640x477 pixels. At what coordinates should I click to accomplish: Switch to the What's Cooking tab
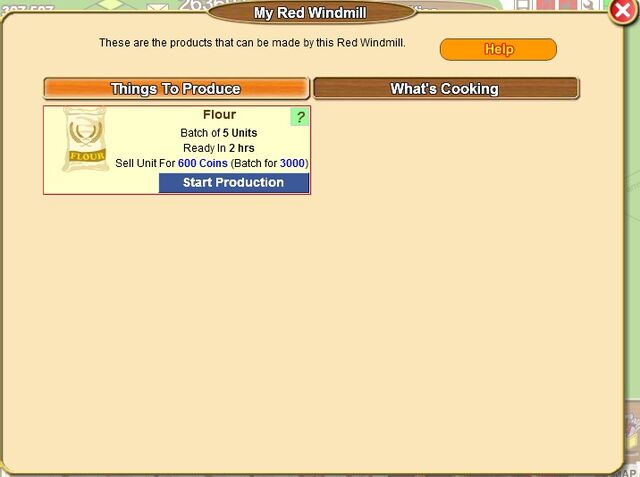[x=445, y=88]
